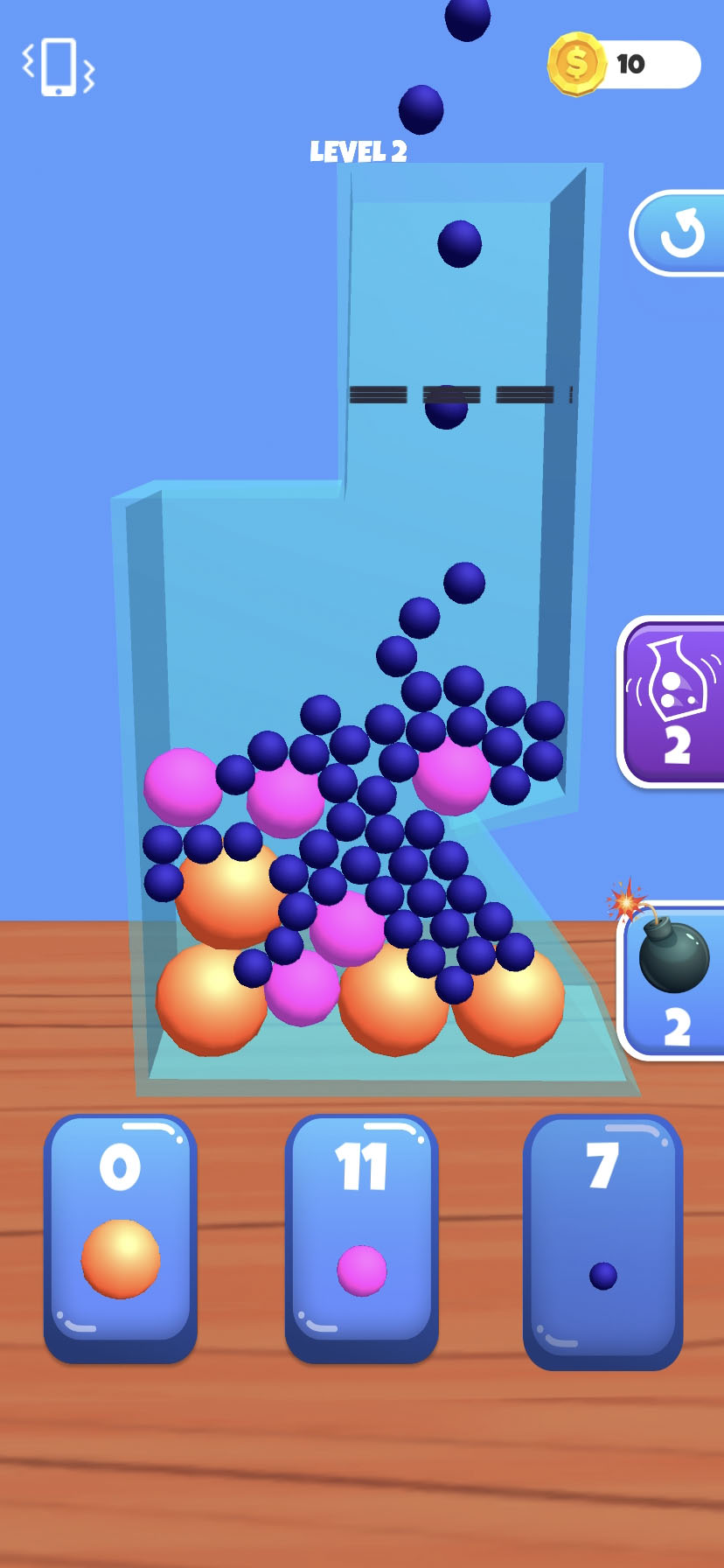Drop pink balls with the 11 card
The height and width of the screenshot is (1568, 724).
362,1237
